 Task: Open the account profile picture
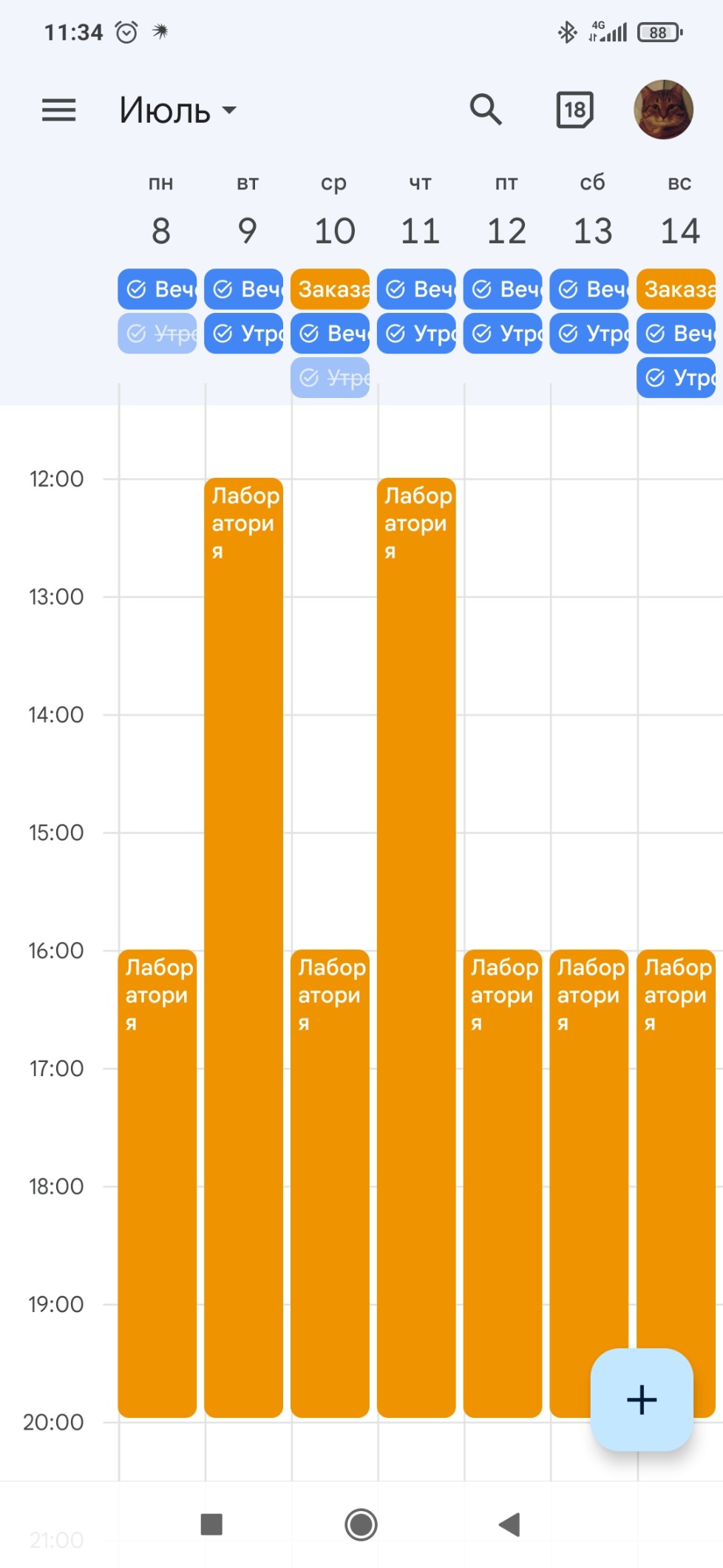[663, 109]
